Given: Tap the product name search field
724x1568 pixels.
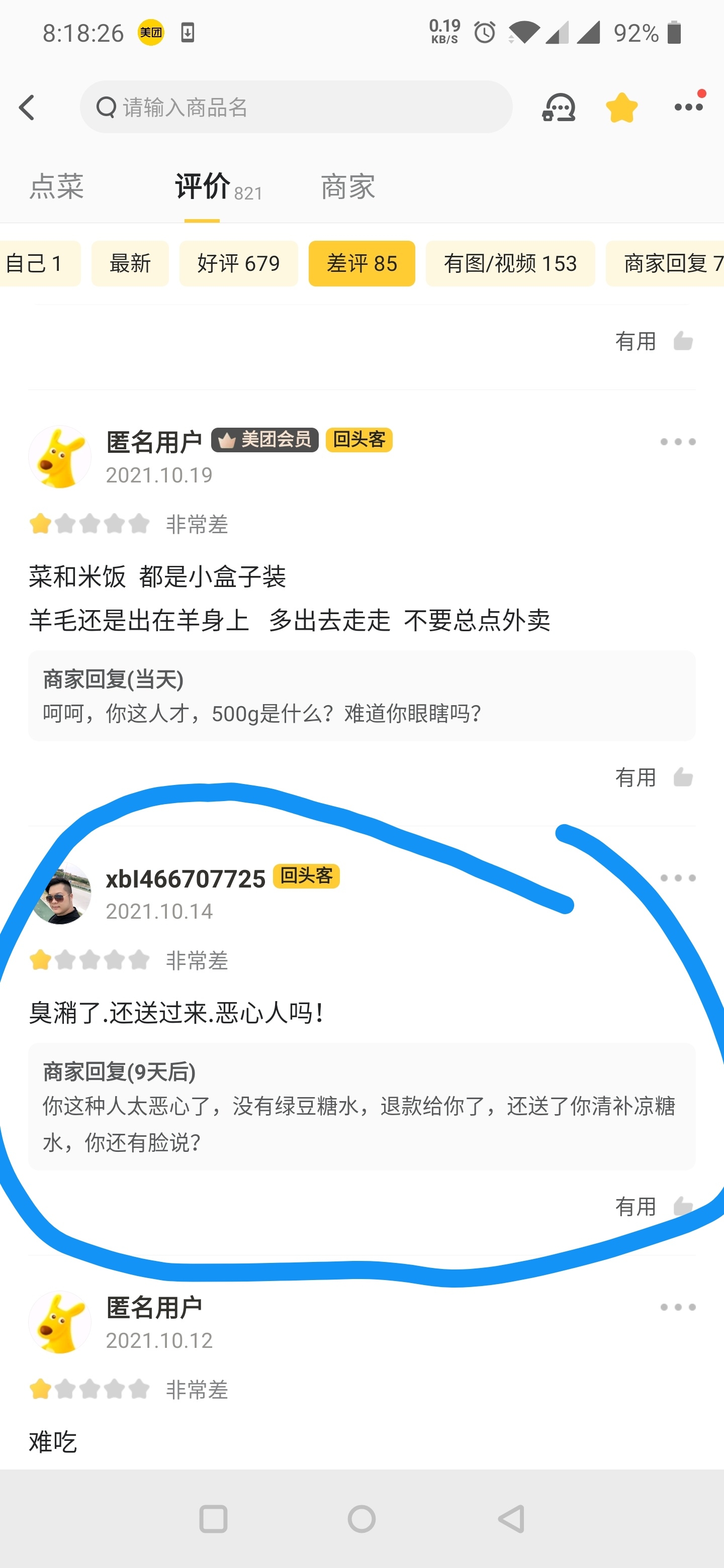Looking at the screenshot, I should [x=296, y=107].
